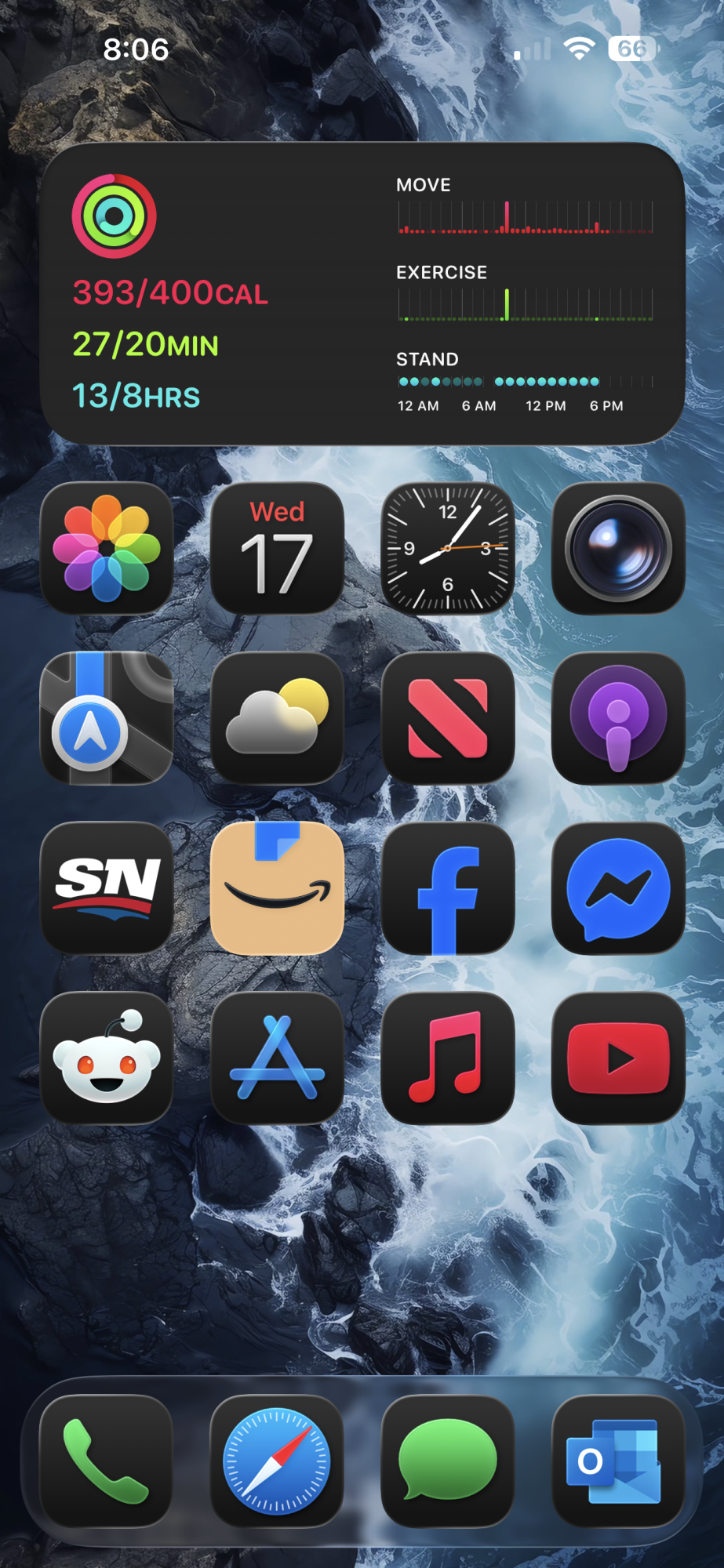Launch the Maps app

pyautogui.click(x=107, y=718)
